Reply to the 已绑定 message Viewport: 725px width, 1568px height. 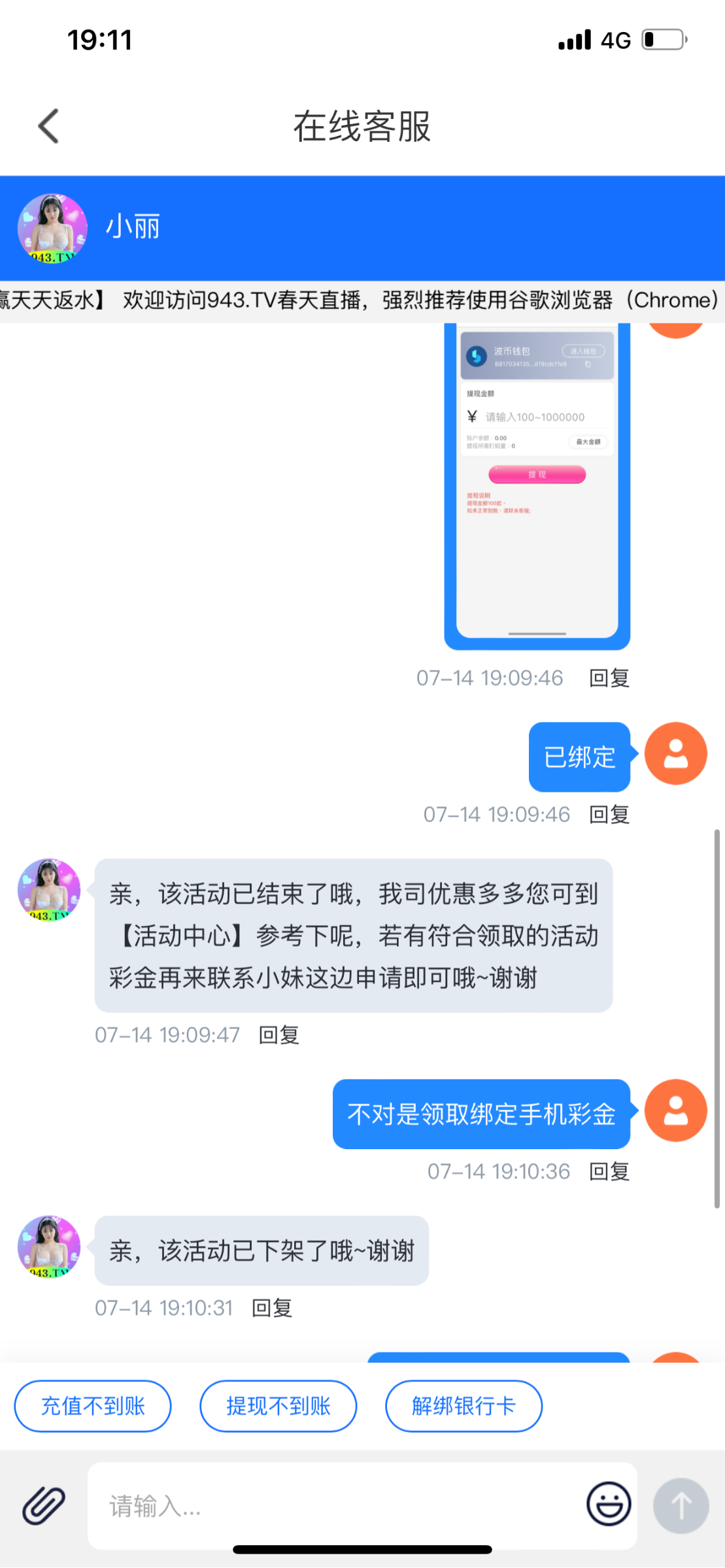pyautogui.click(x=609, y=815)
